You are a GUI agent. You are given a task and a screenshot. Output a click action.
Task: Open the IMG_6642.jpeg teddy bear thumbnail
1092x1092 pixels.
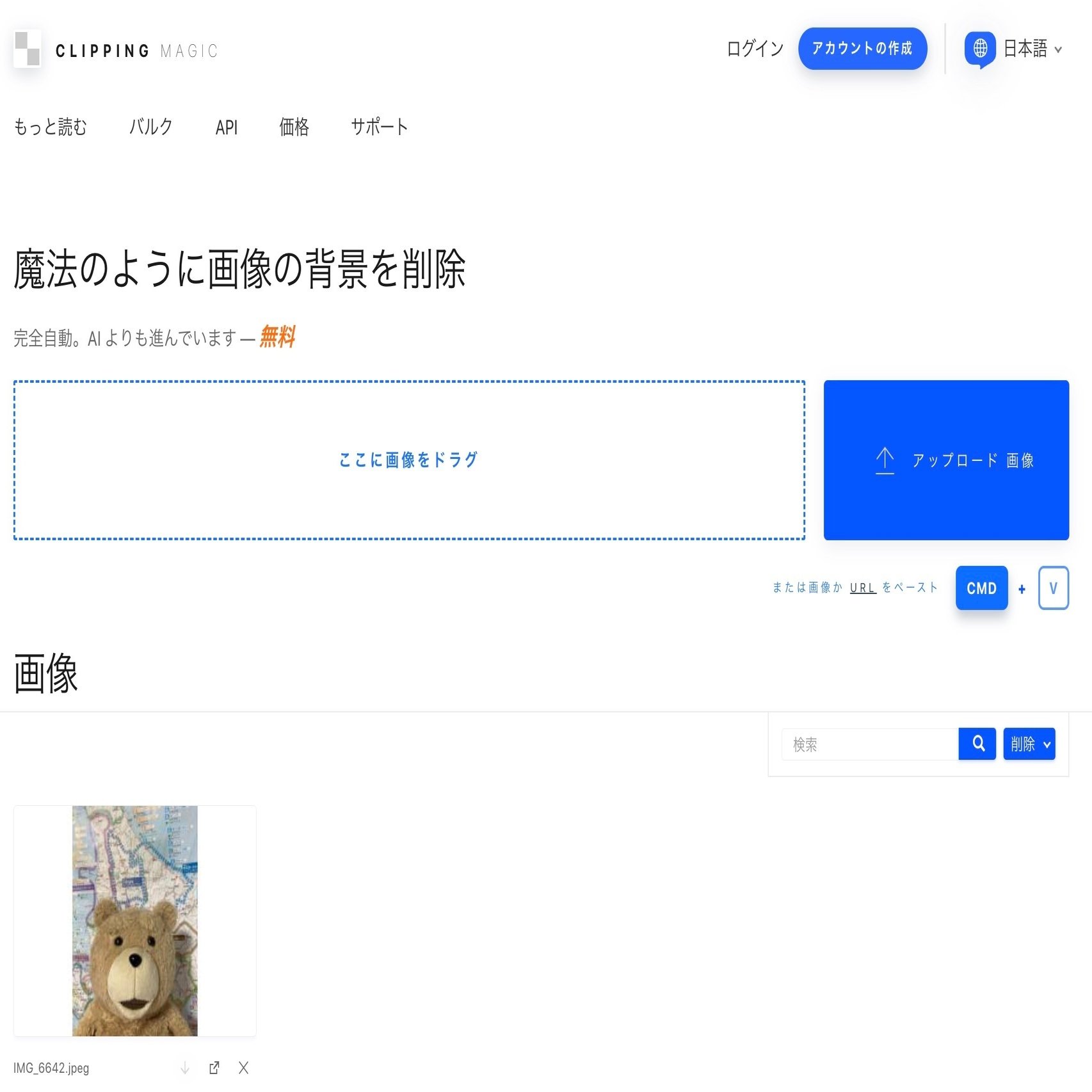pos(134,920)
